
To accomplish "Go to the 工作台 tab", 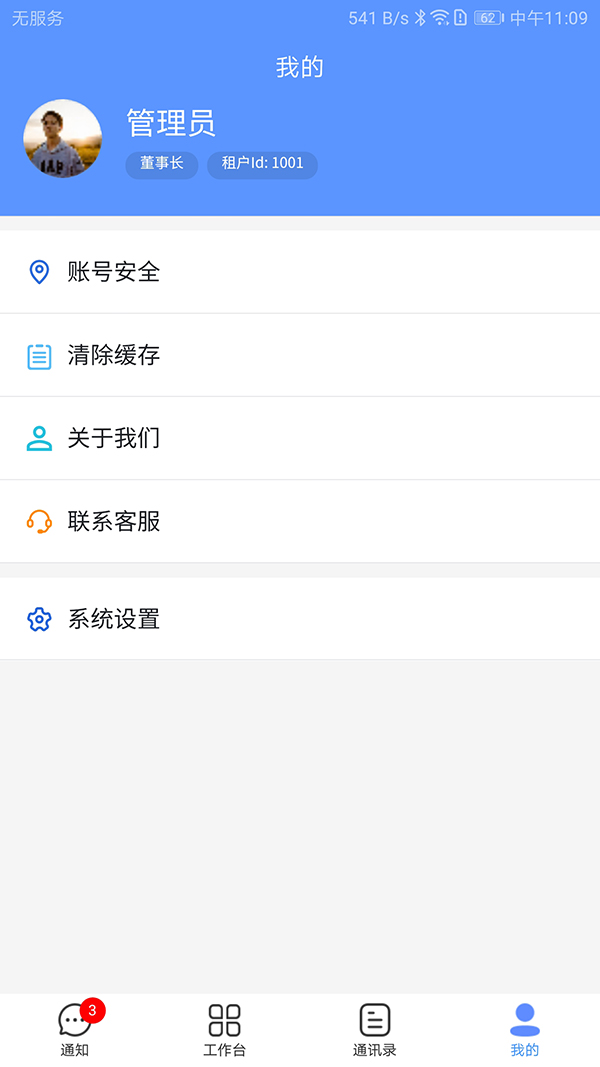I will pyautogui.click(x=225, y=1030).
